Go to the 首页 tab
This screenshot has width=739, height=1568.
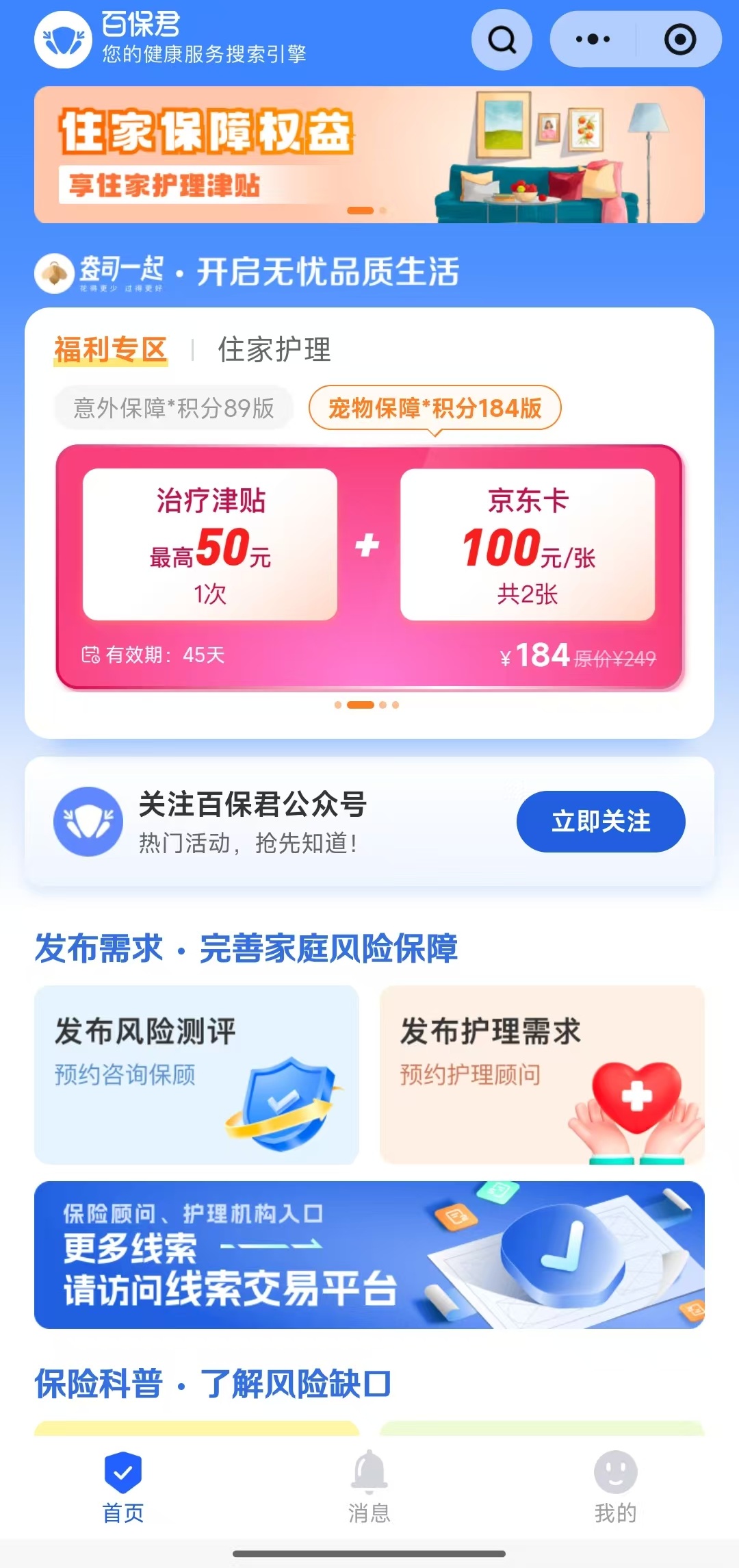pyautogui.click(x=123, y=1486)
